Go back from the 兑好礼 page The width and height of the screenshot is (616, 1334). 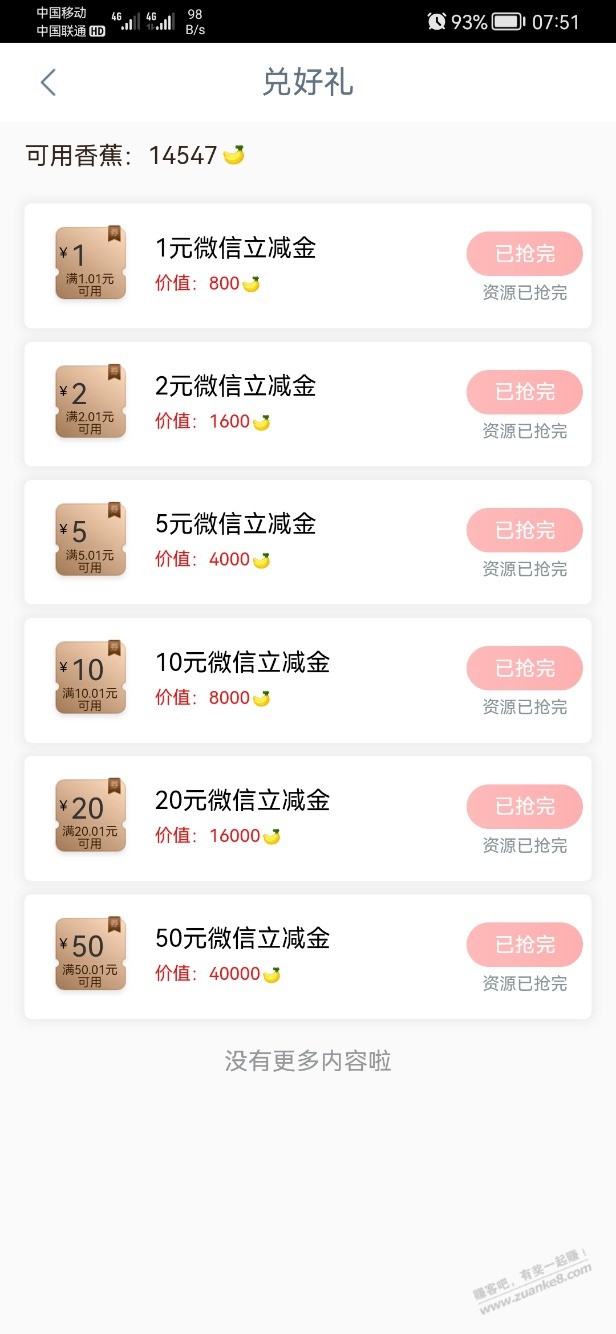coord(48,82)
